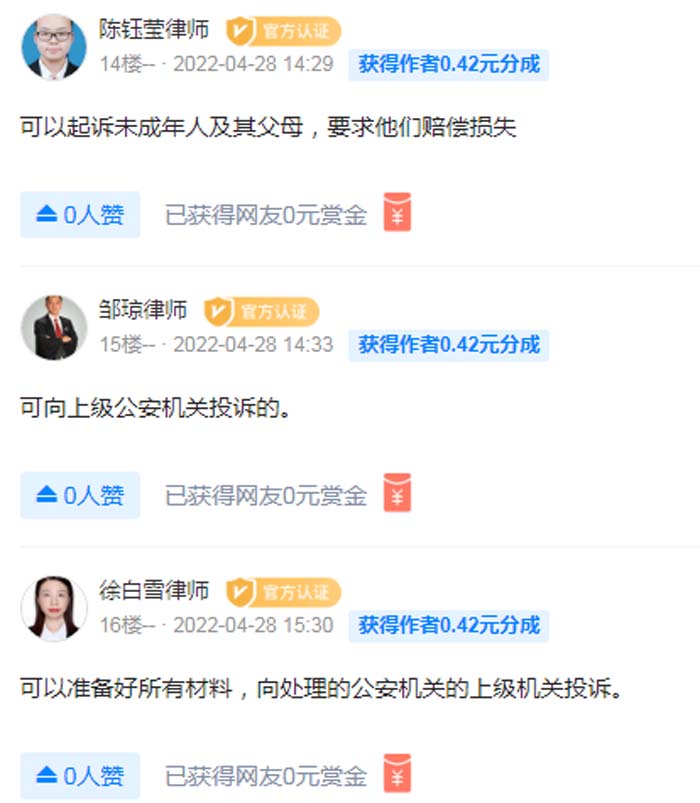Open 邹琼律师's name link
This screenshot has height=803, width=700.
coord(143,311)
